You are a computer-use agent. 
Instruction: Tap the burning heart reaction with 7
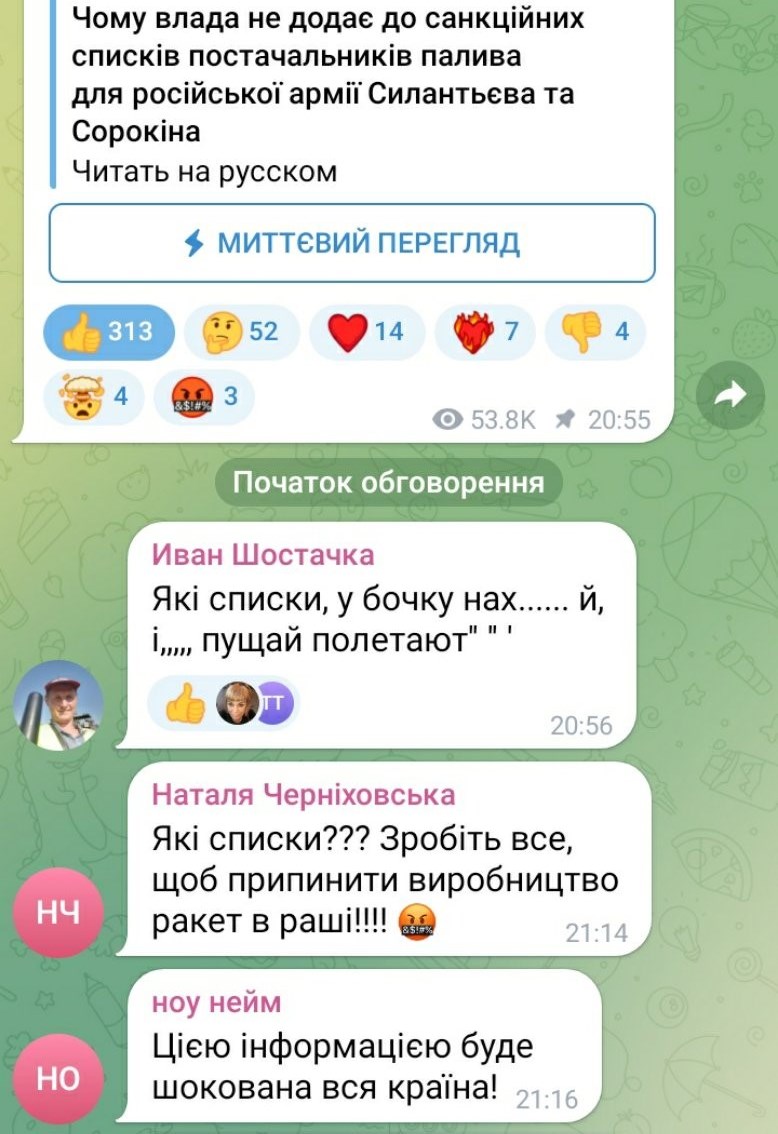[x=487, y=332]
